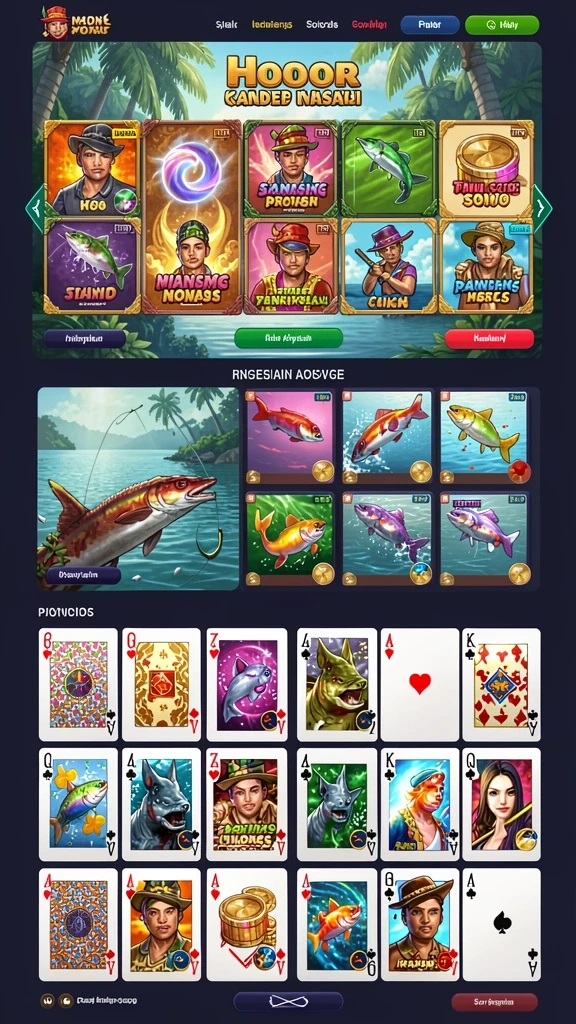Tap the infinity symbol button at the bottom

point(288,1001)
